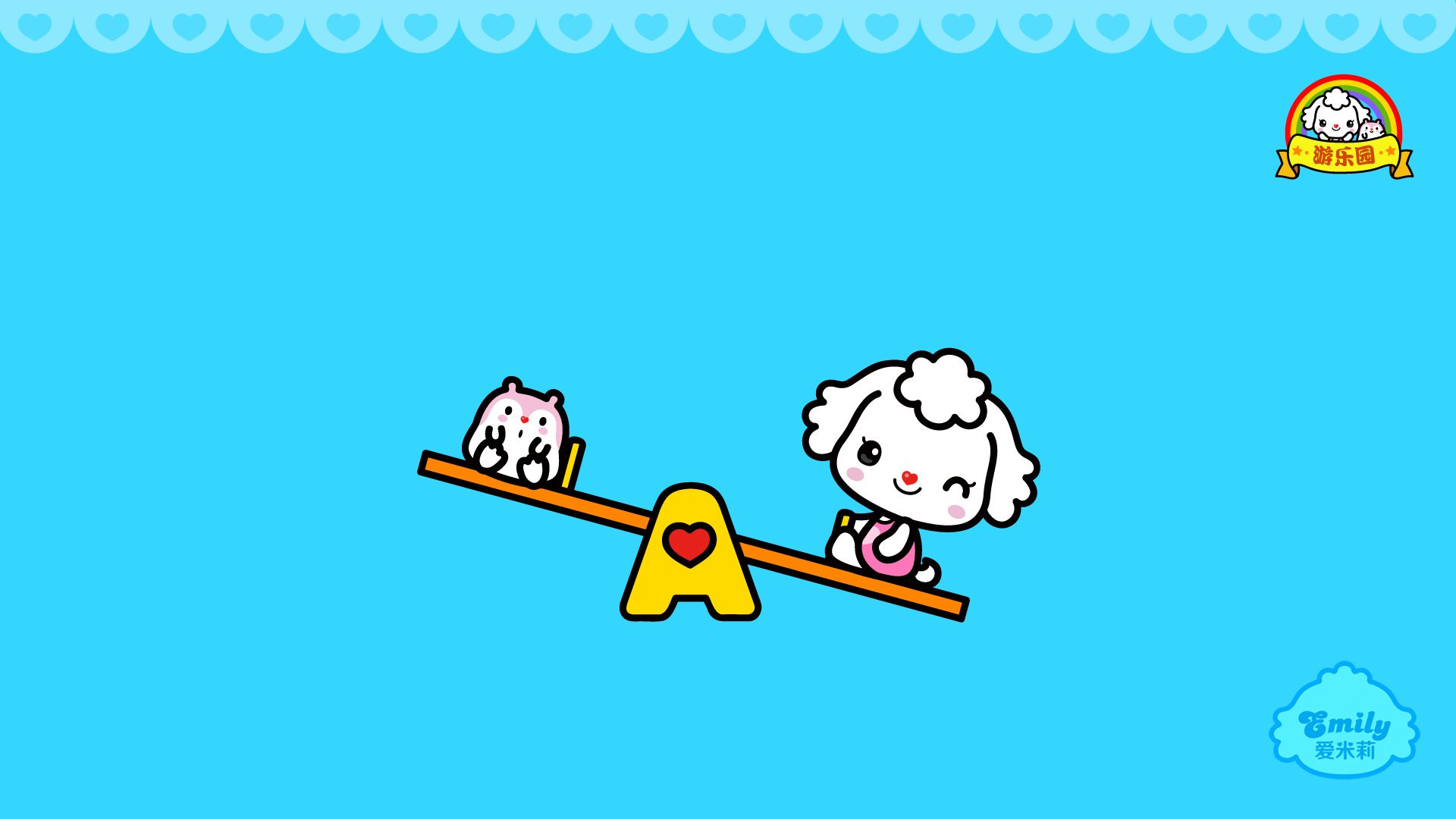The image size is (1456, 819).
Task: Tap the white puppy on the seesaw
Action: [918, 455]
